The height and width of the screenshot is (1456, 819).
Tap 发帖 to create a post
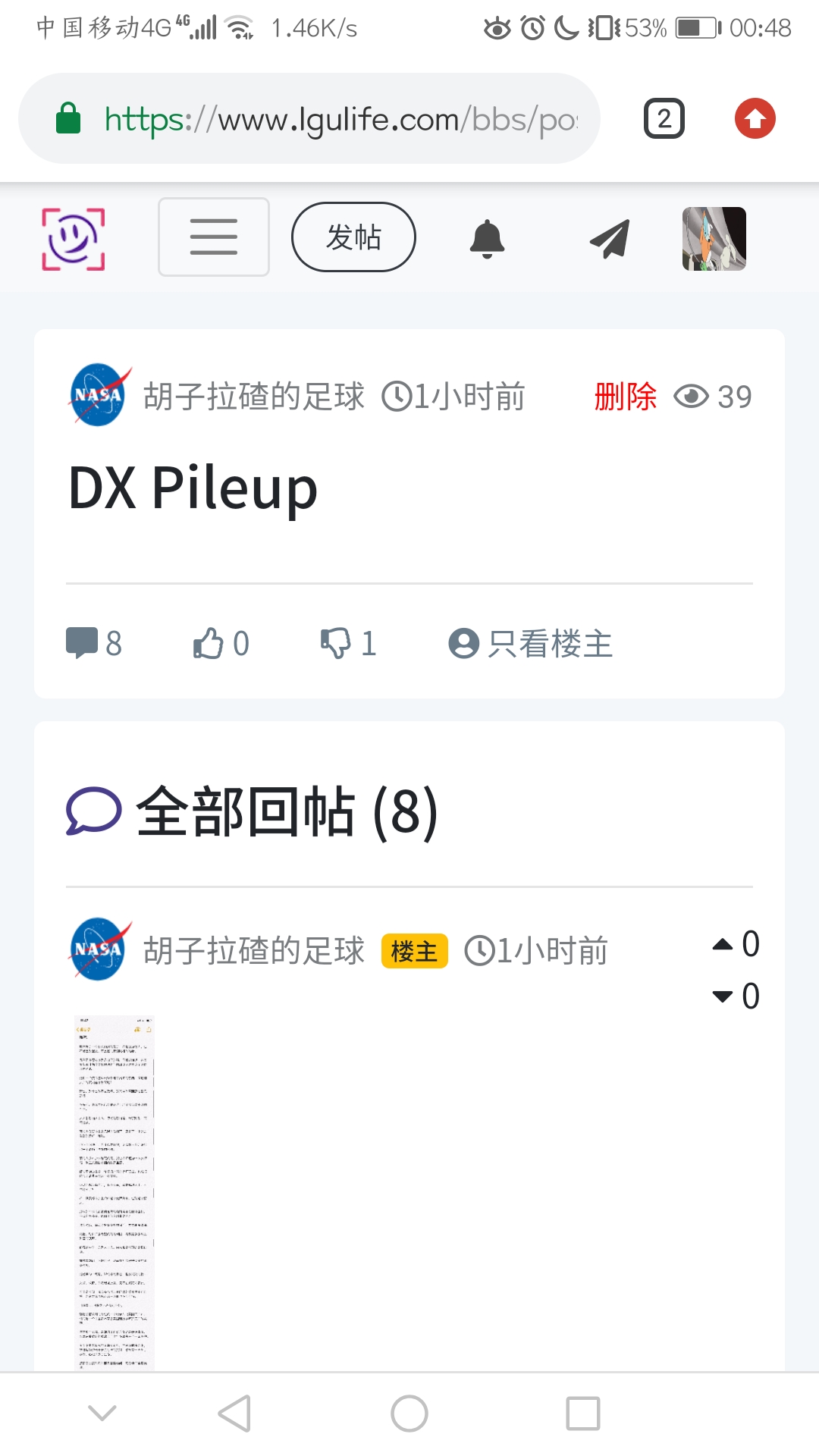pos(353,237)
